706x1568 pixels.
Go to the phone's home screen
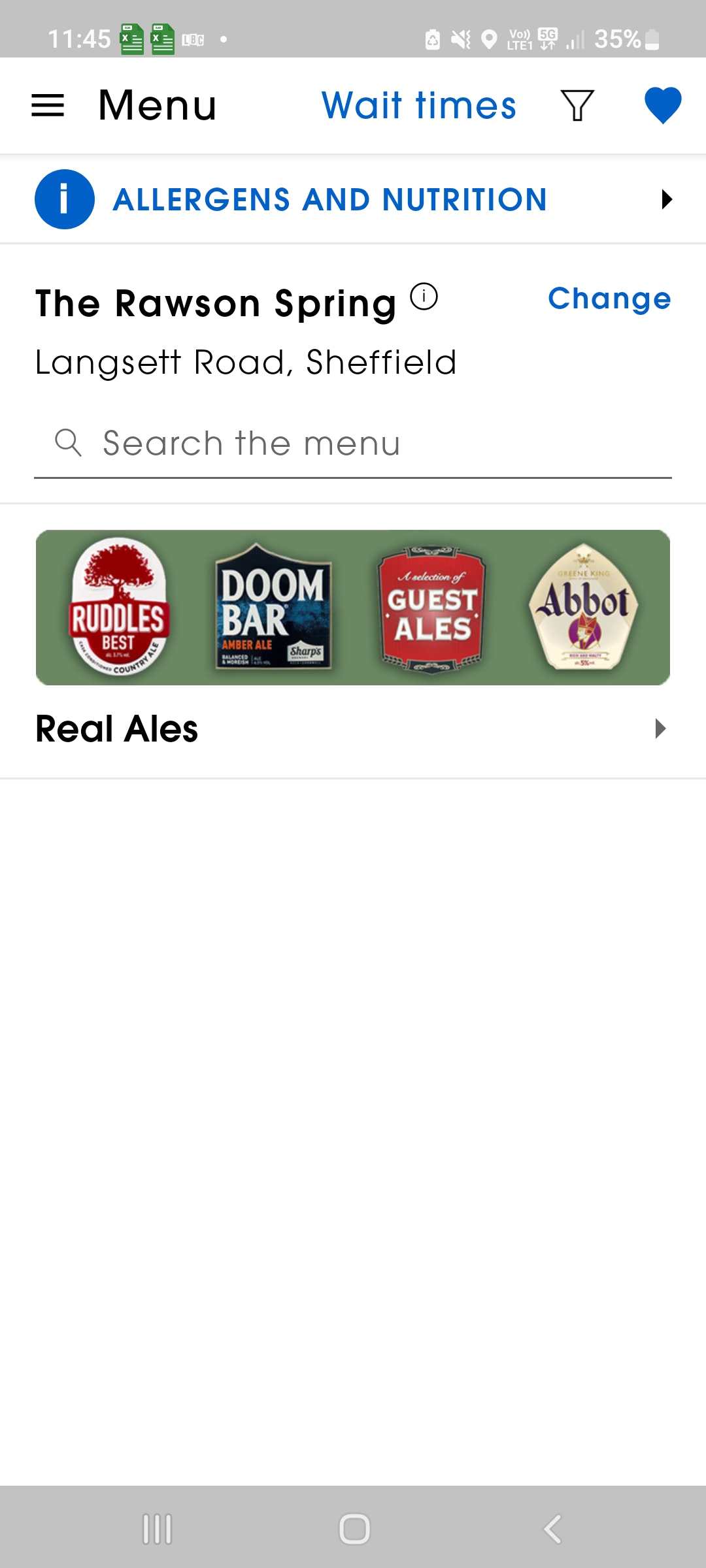click(x=354, y=1529)
